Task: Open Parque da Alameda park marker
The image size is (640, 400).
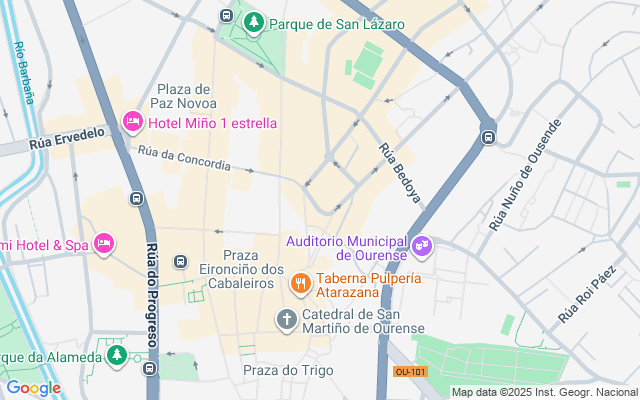Action: (x=117, y=356)
